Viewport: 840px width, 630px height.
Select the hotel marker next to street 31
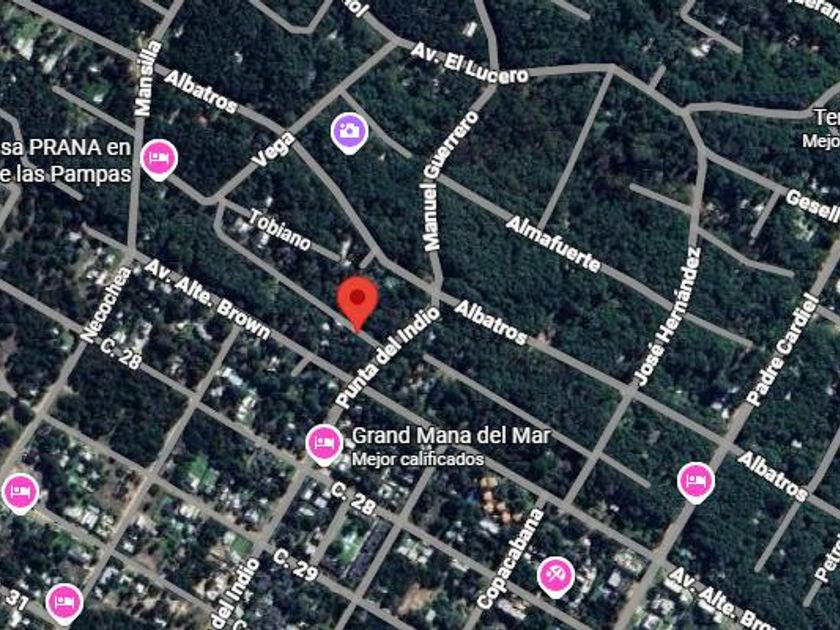pyautogui.click(x=64, y=603)
